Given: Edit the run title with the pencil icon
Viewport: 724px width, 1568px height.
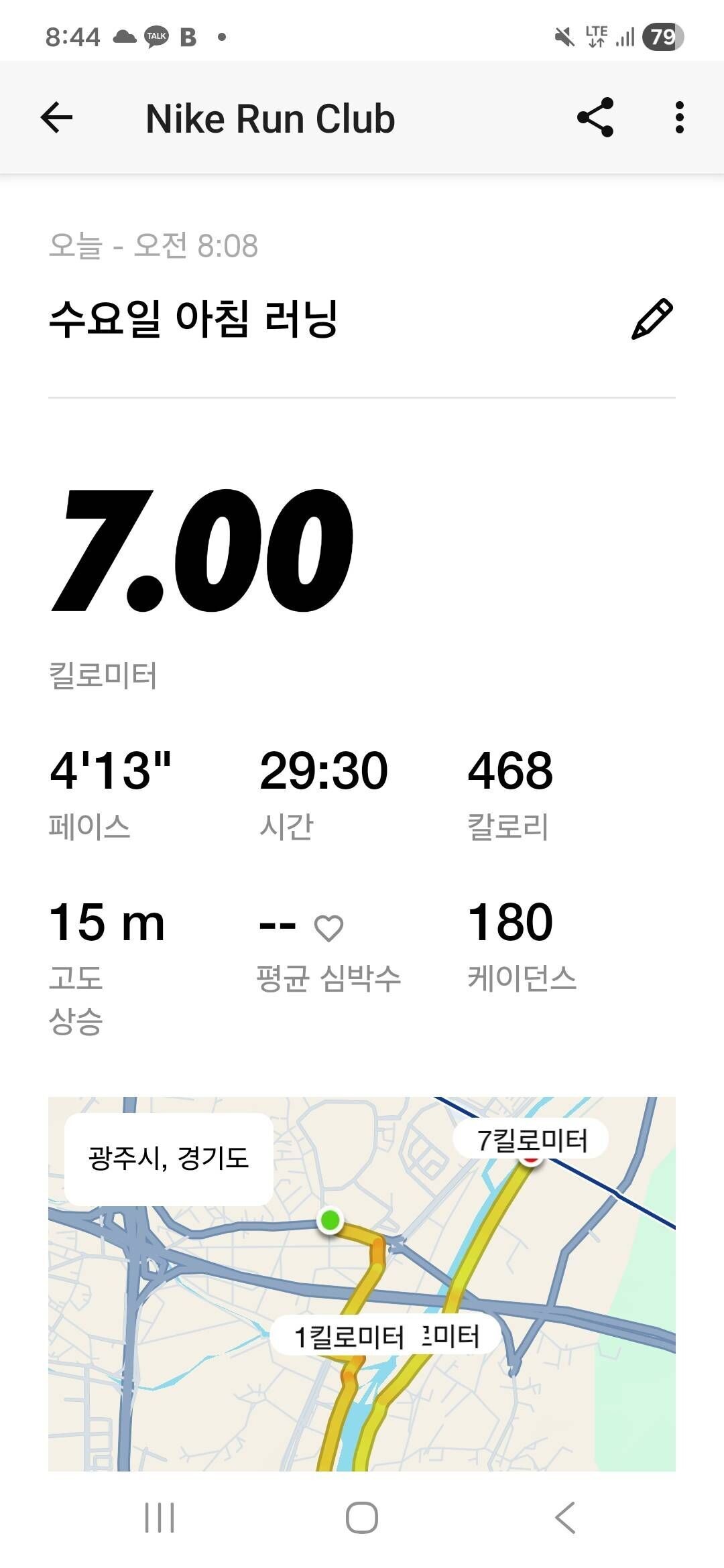Looking at the screenshot, I should coord(652,319).
